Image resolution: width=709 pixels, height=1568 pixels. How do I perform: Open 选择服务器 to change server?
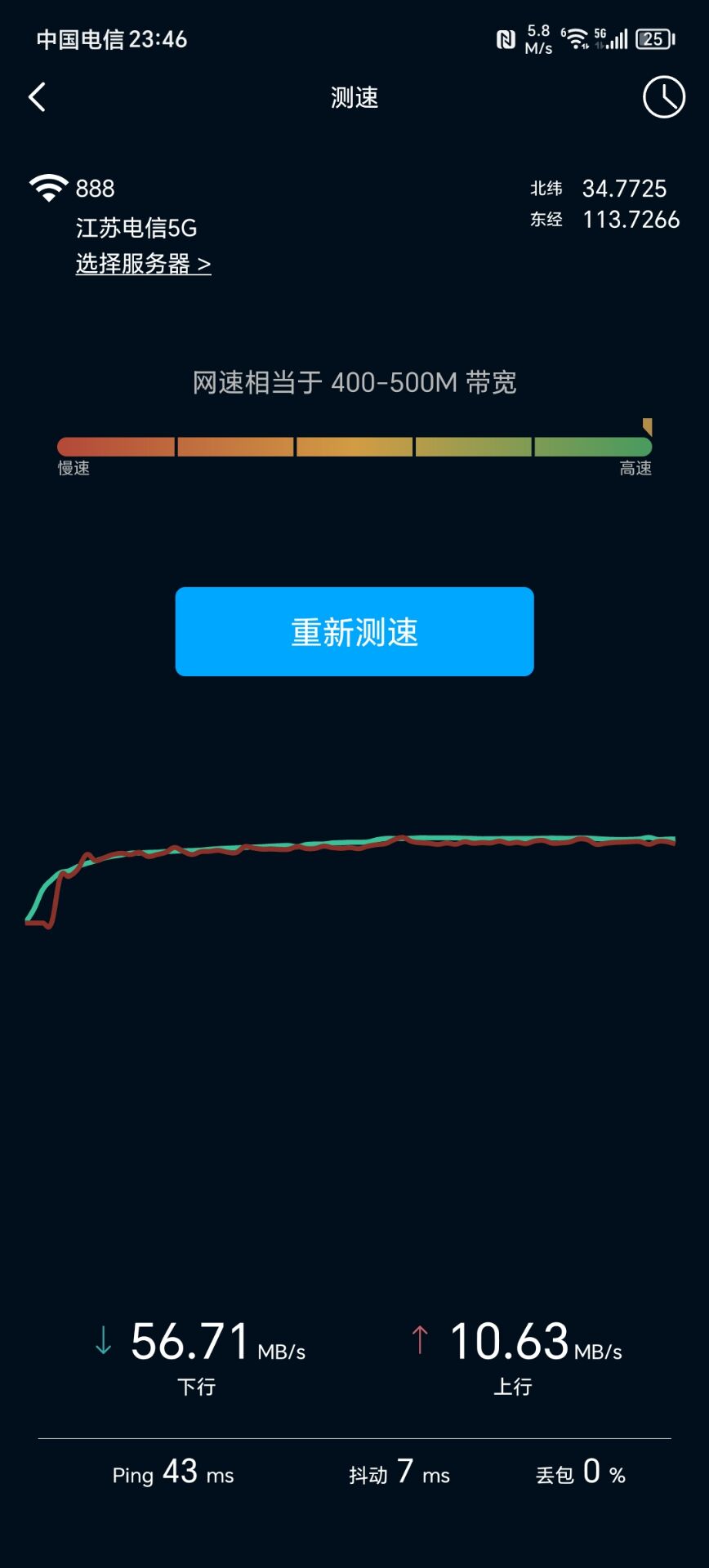point(143,265)
